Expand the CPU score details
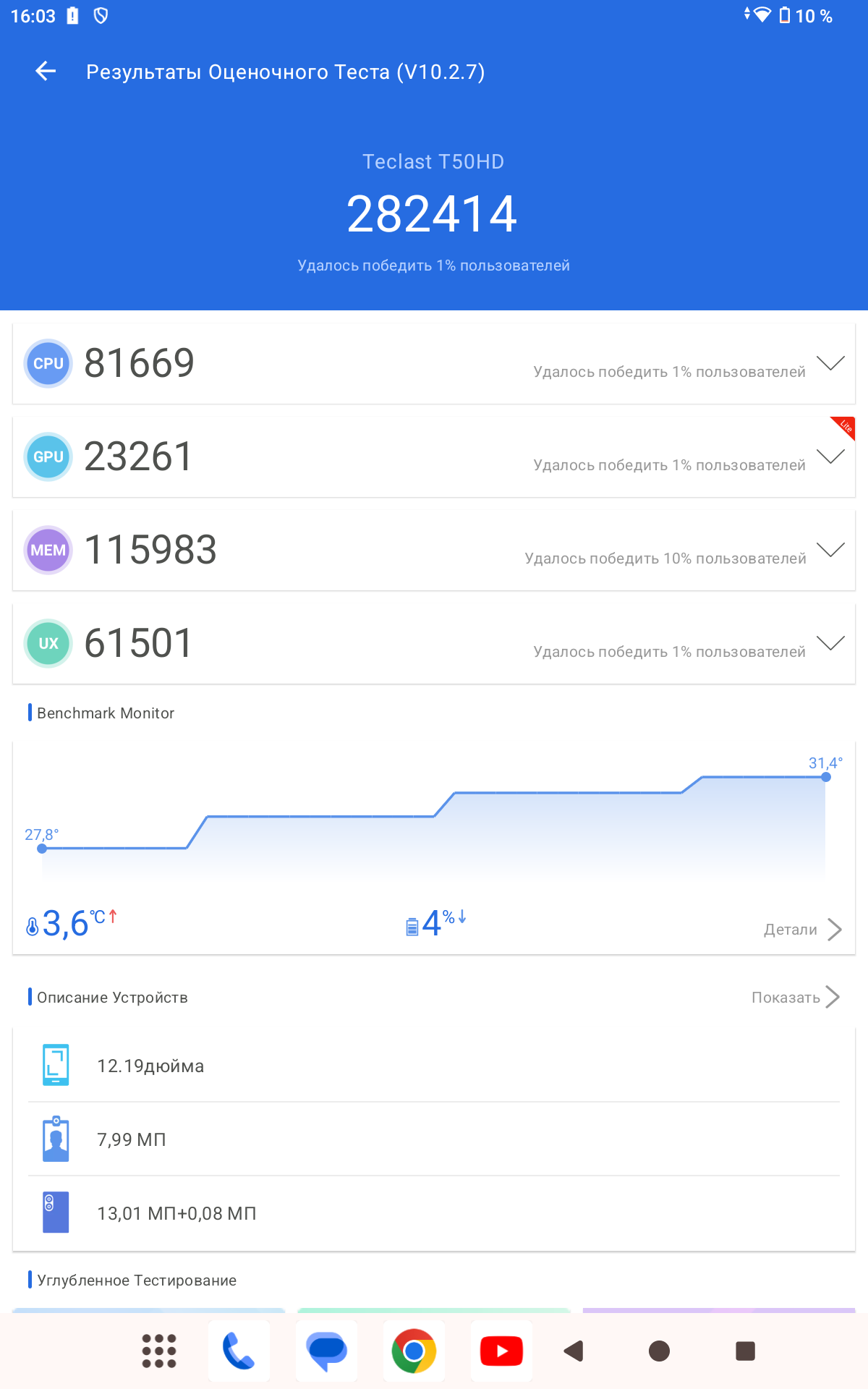868x1389 pixels. (830, 363)
